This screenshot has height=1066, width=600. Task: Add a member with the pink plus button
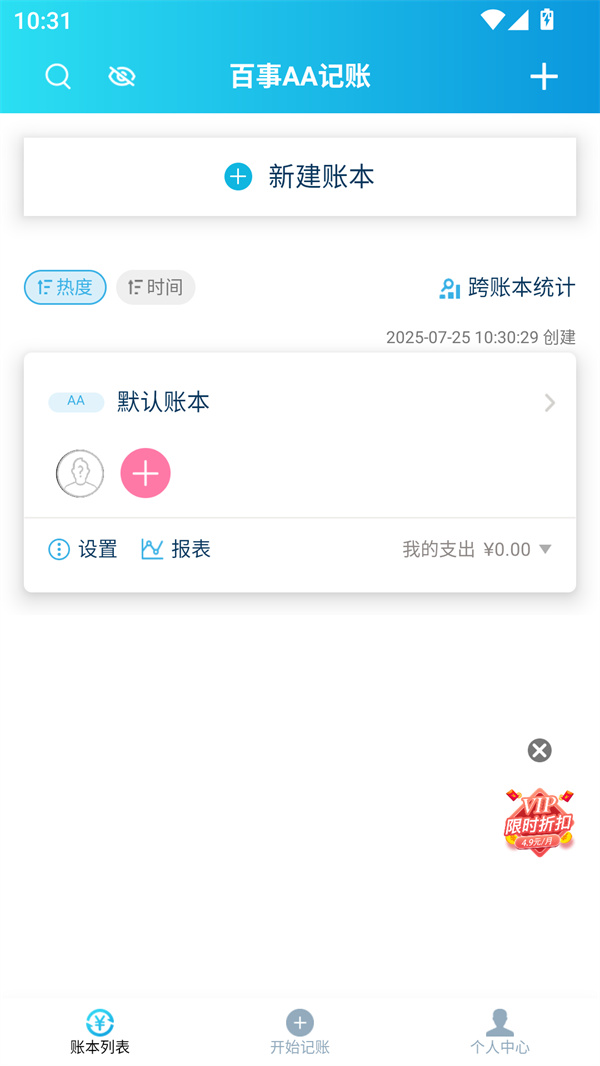[146, 473]
